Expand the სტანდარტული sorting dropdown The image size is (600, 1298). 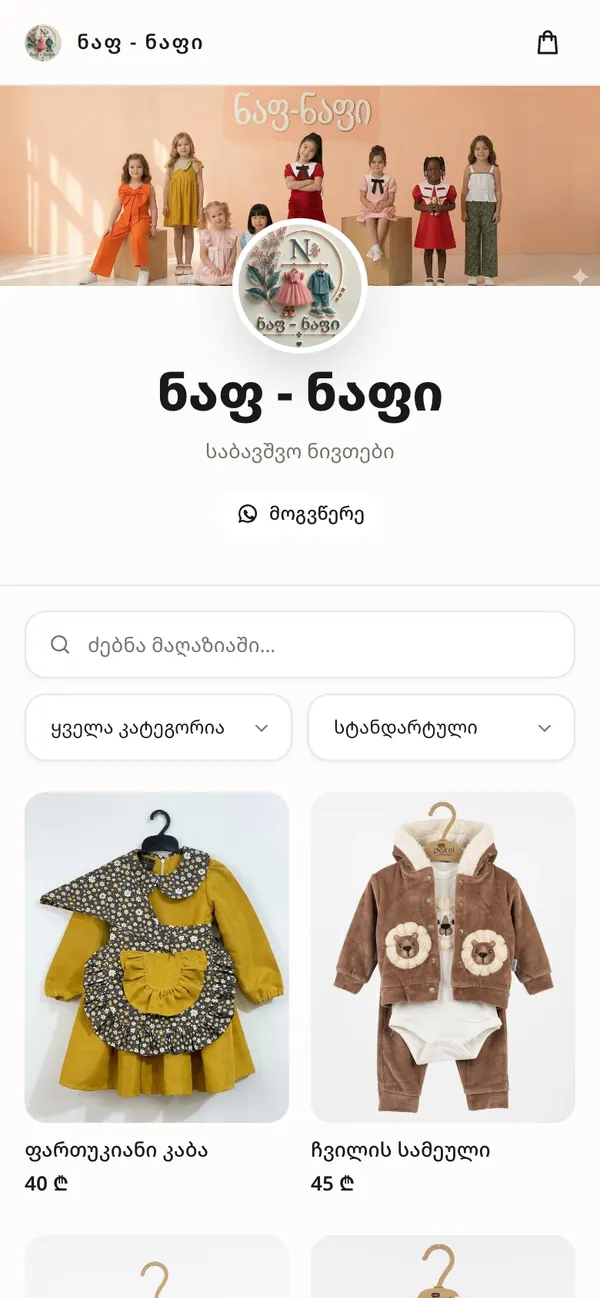(441, 728)
